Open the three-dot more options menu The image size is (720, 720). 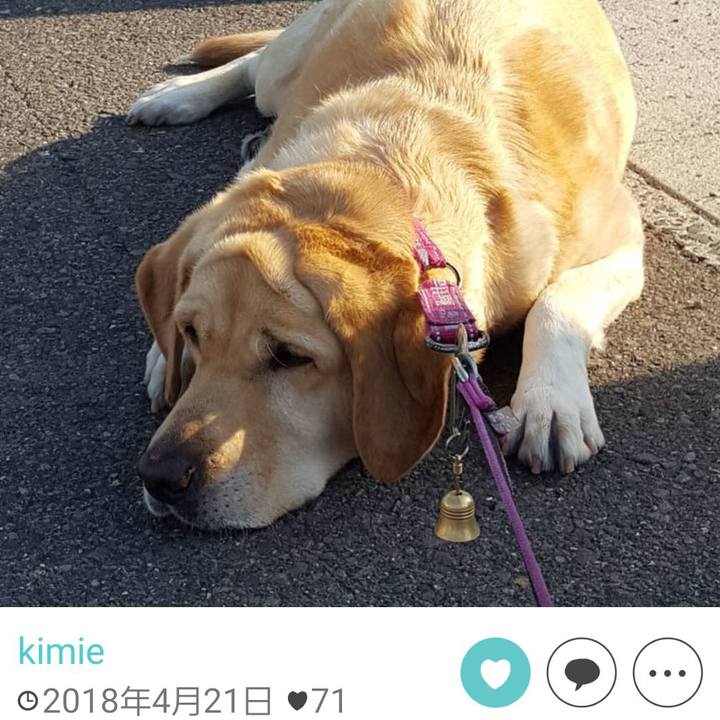(x=667, y=672)
